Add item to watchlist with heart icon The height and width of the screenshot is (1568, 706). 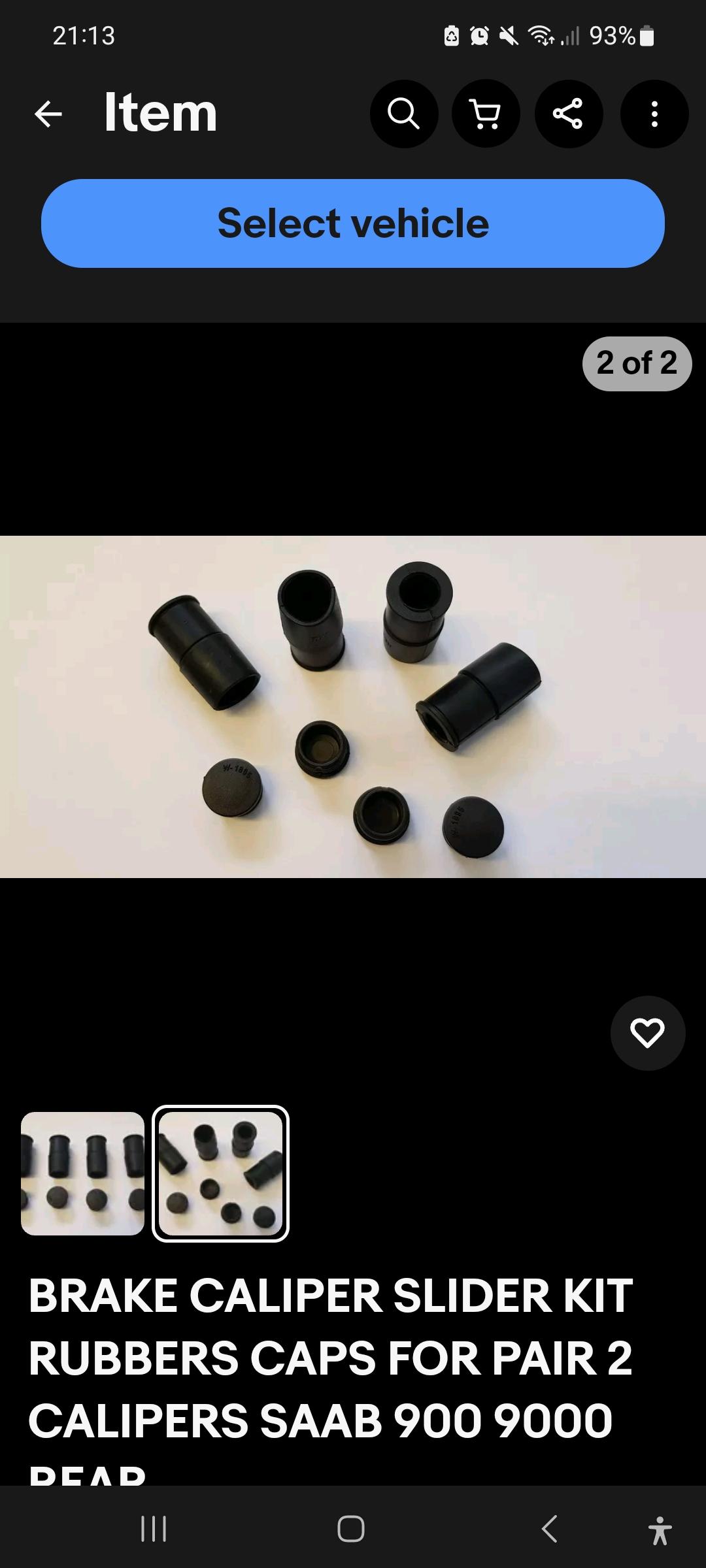pos(647,1033)
